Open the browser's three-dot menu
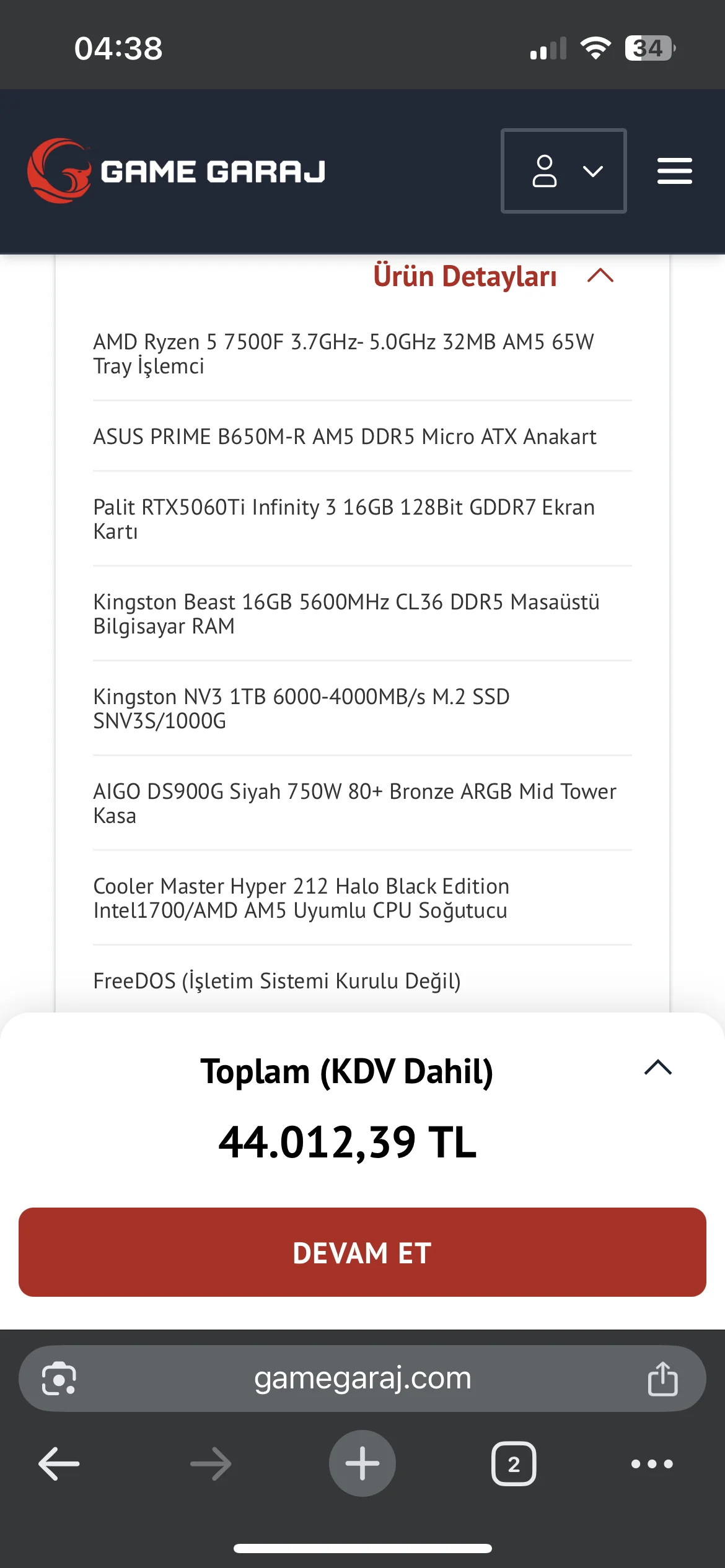725x1568 pixels. click(652, 1464)
